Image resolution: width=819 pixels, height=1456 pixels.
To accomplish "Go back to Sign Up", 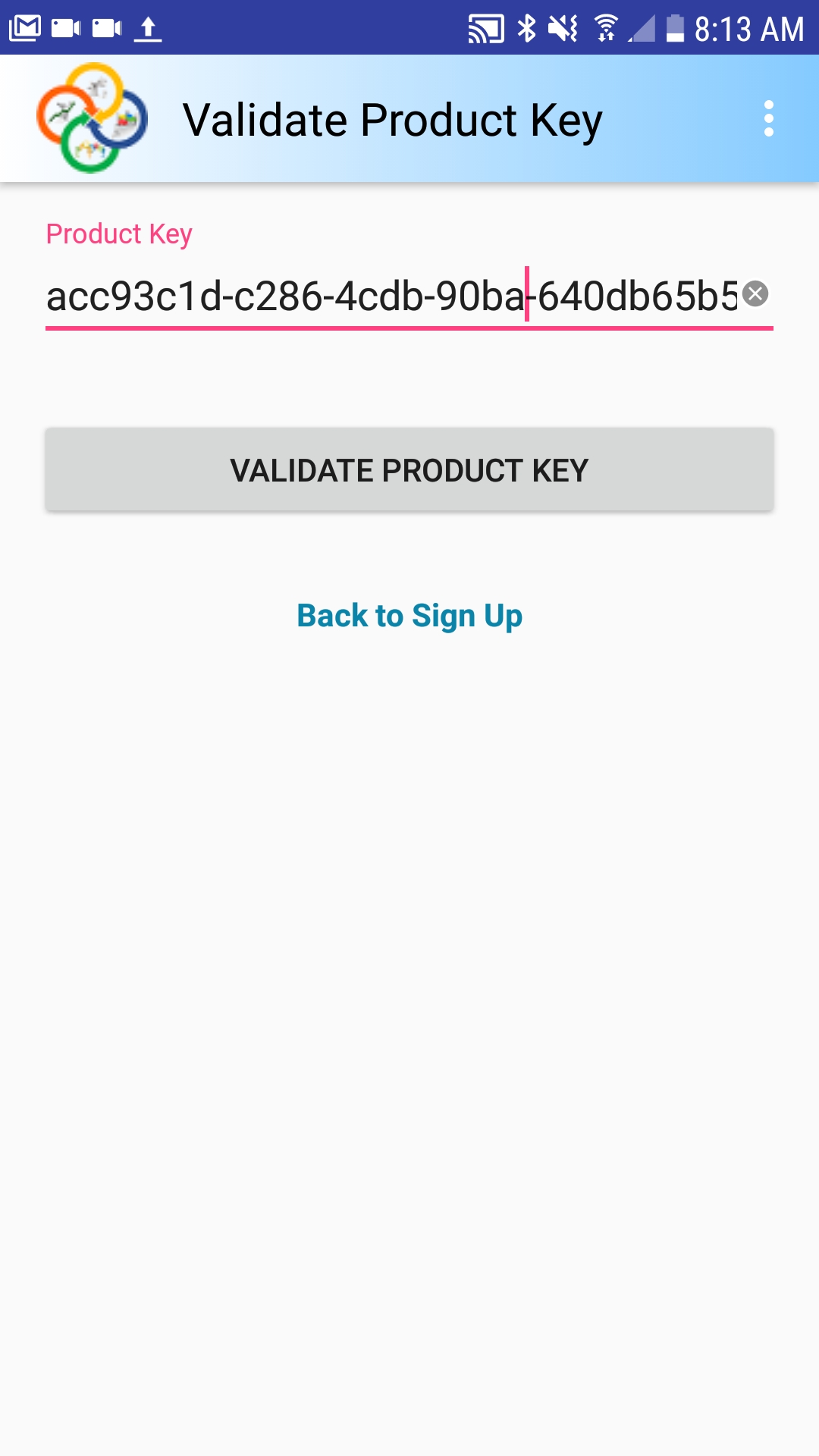I will (409, 616).
